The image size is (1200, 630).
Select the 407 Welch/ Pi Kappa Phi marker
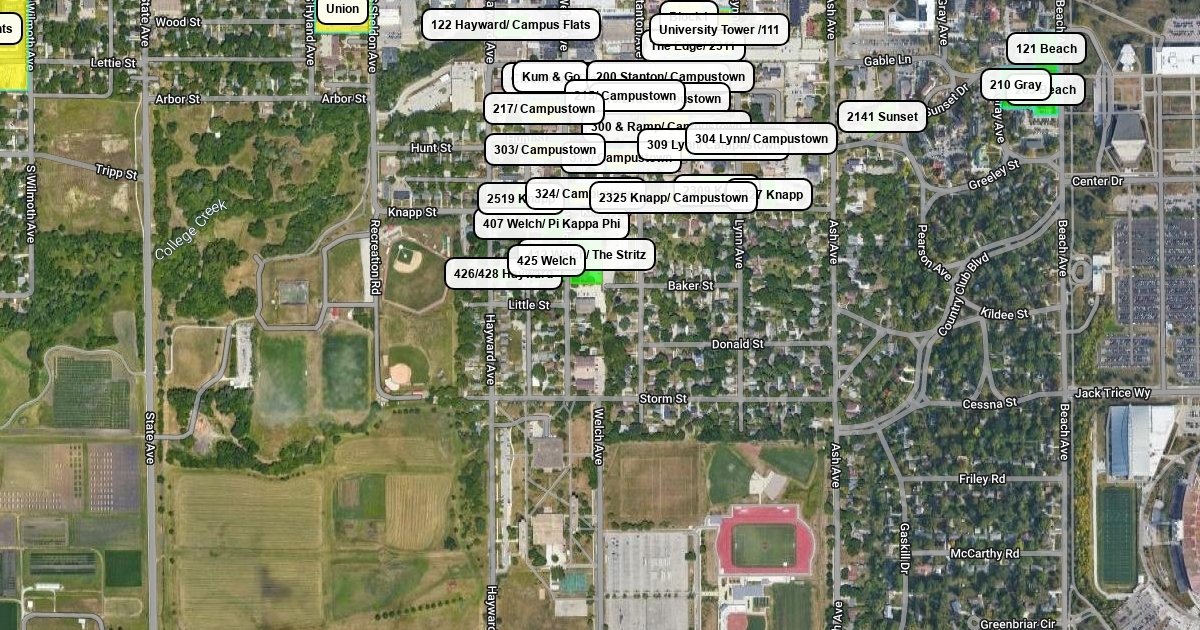click(550, 224)
